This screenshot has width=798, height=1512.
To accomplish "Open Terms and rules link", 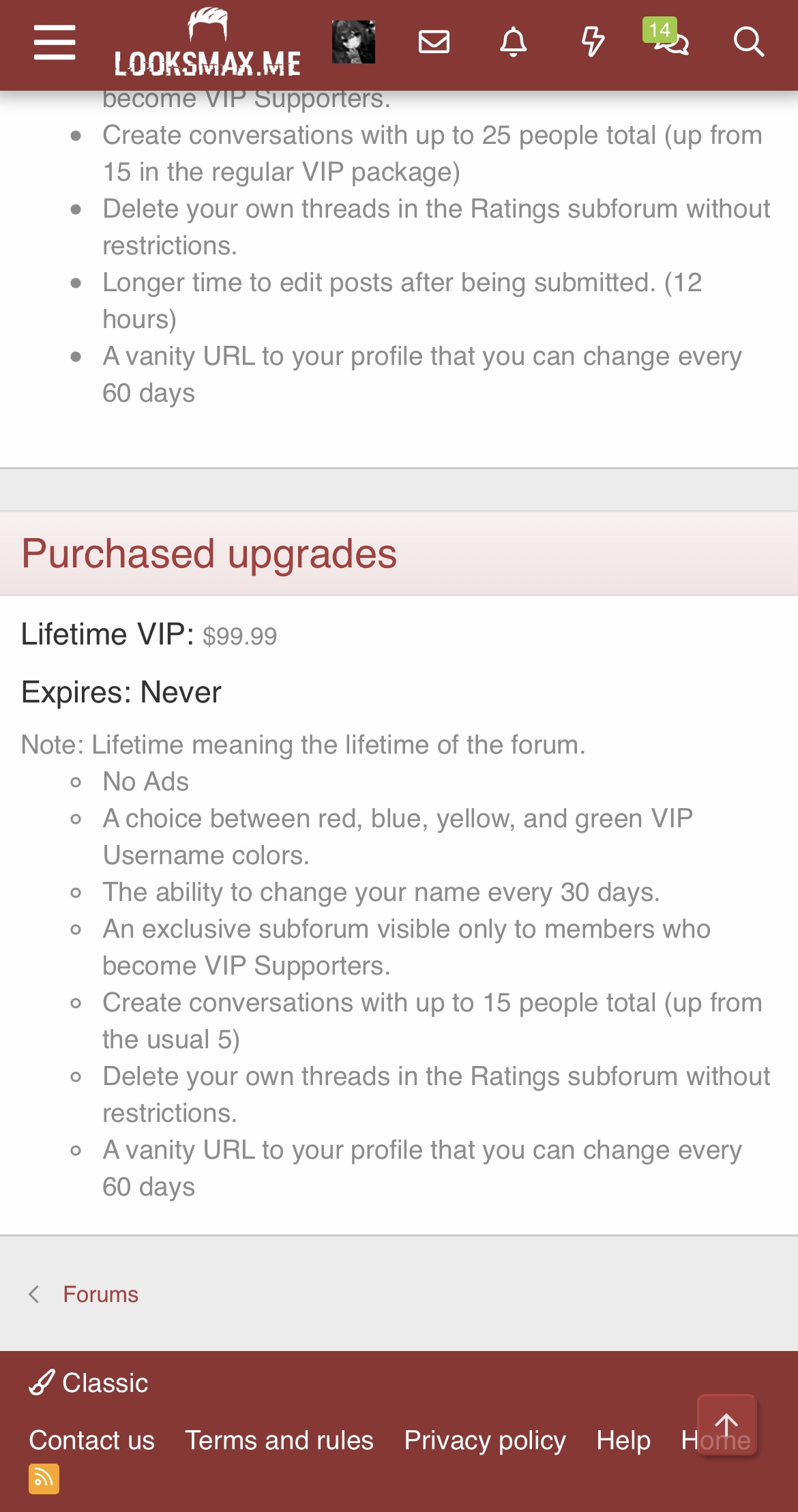I will (280, 1440).
